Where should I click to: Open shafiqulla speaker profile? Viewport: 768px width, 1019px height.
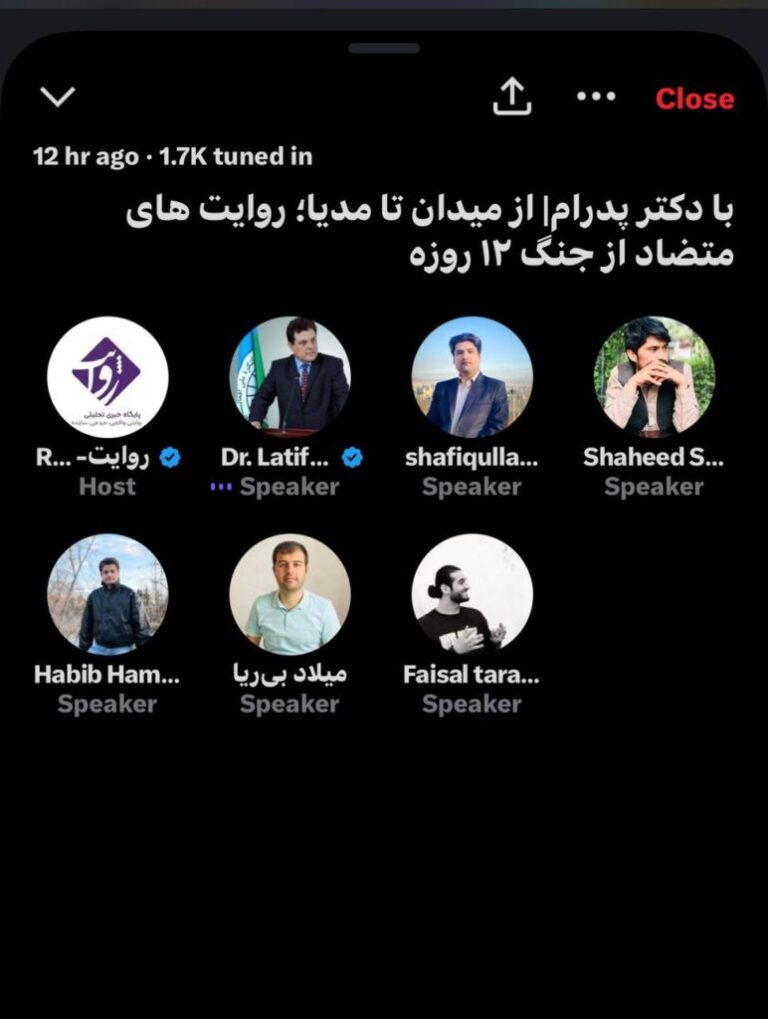(472, 377)
